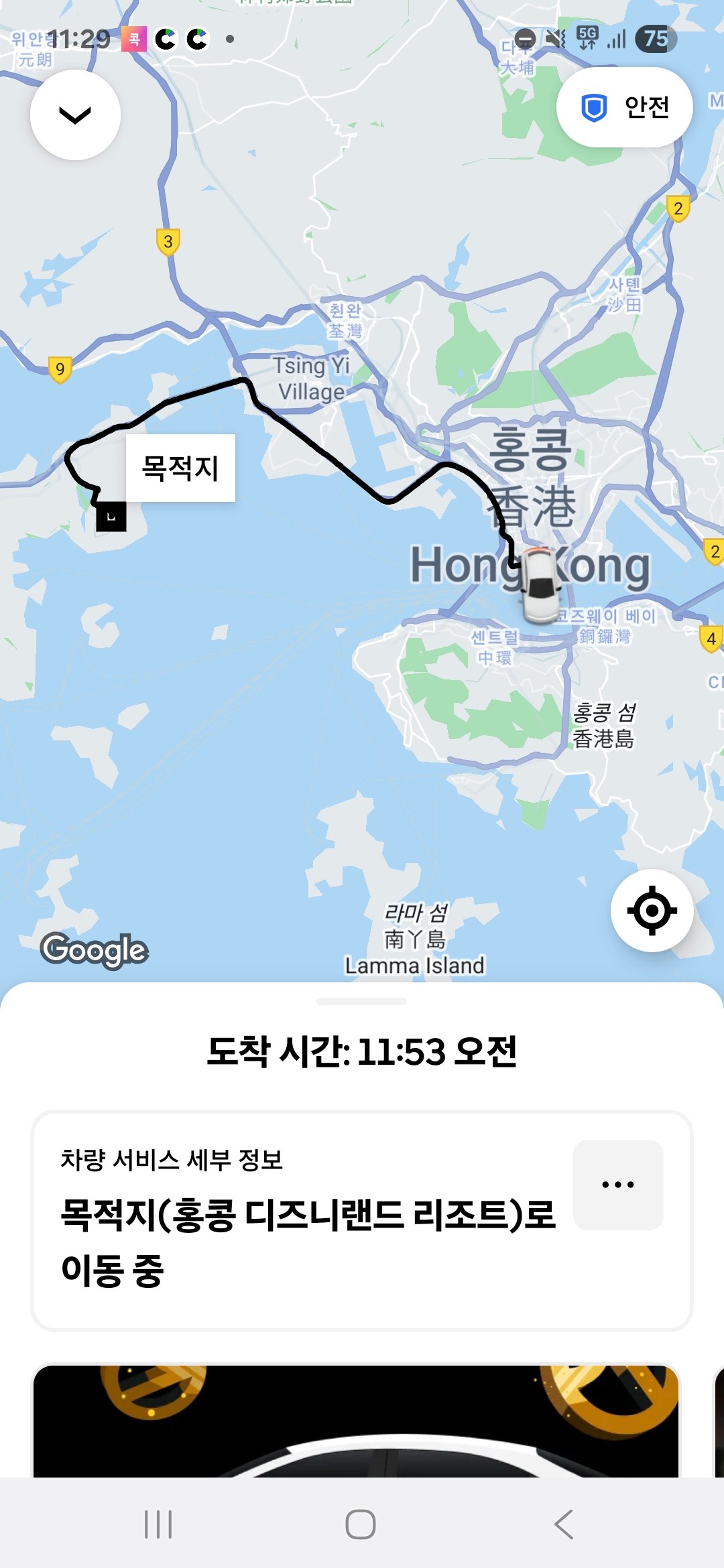
Task: Open the three-dot ride details options
Action: point(618,1185)
